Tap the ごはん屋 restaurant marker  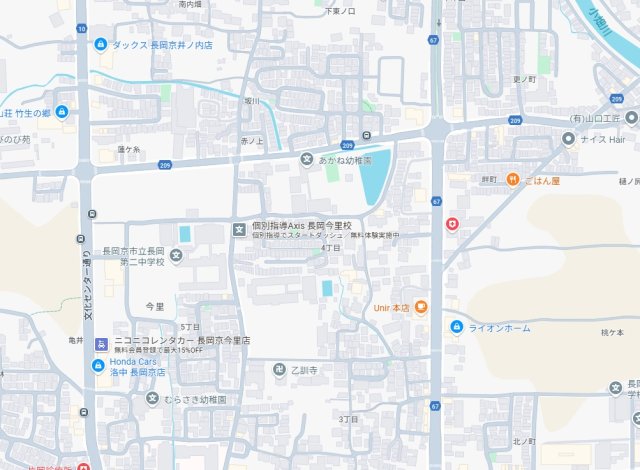point(512,179)
